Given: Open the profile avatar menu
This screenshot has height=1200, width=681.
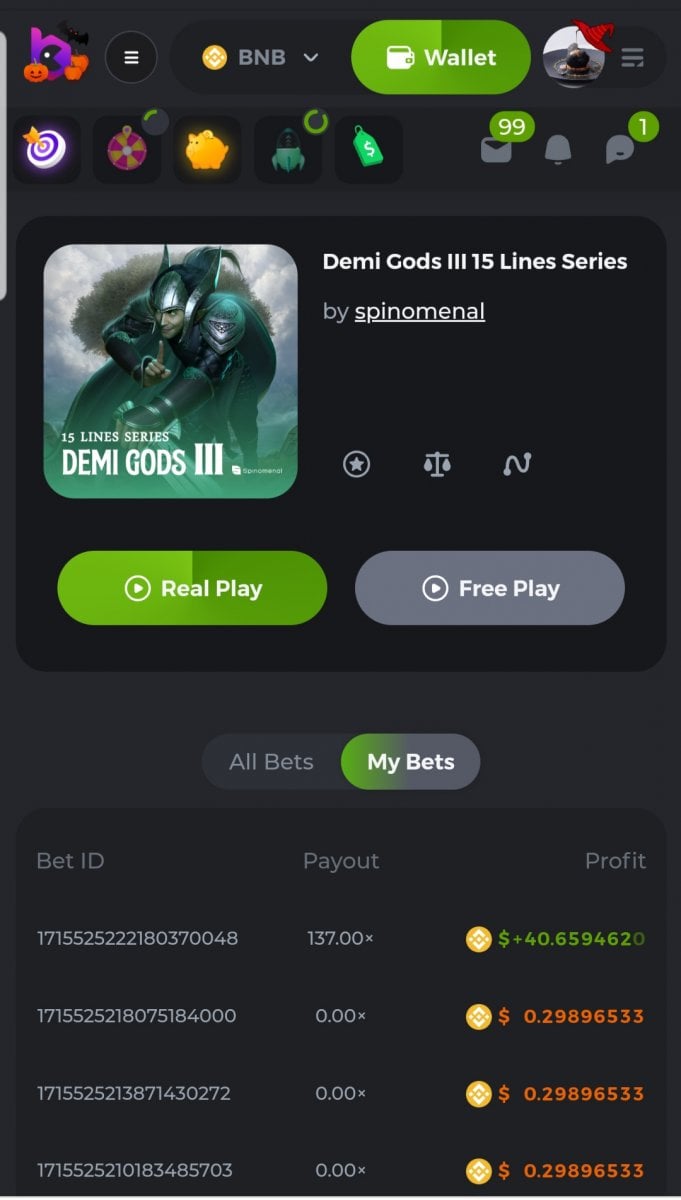Looking at the screenshot, I should (x=574, y=57).
